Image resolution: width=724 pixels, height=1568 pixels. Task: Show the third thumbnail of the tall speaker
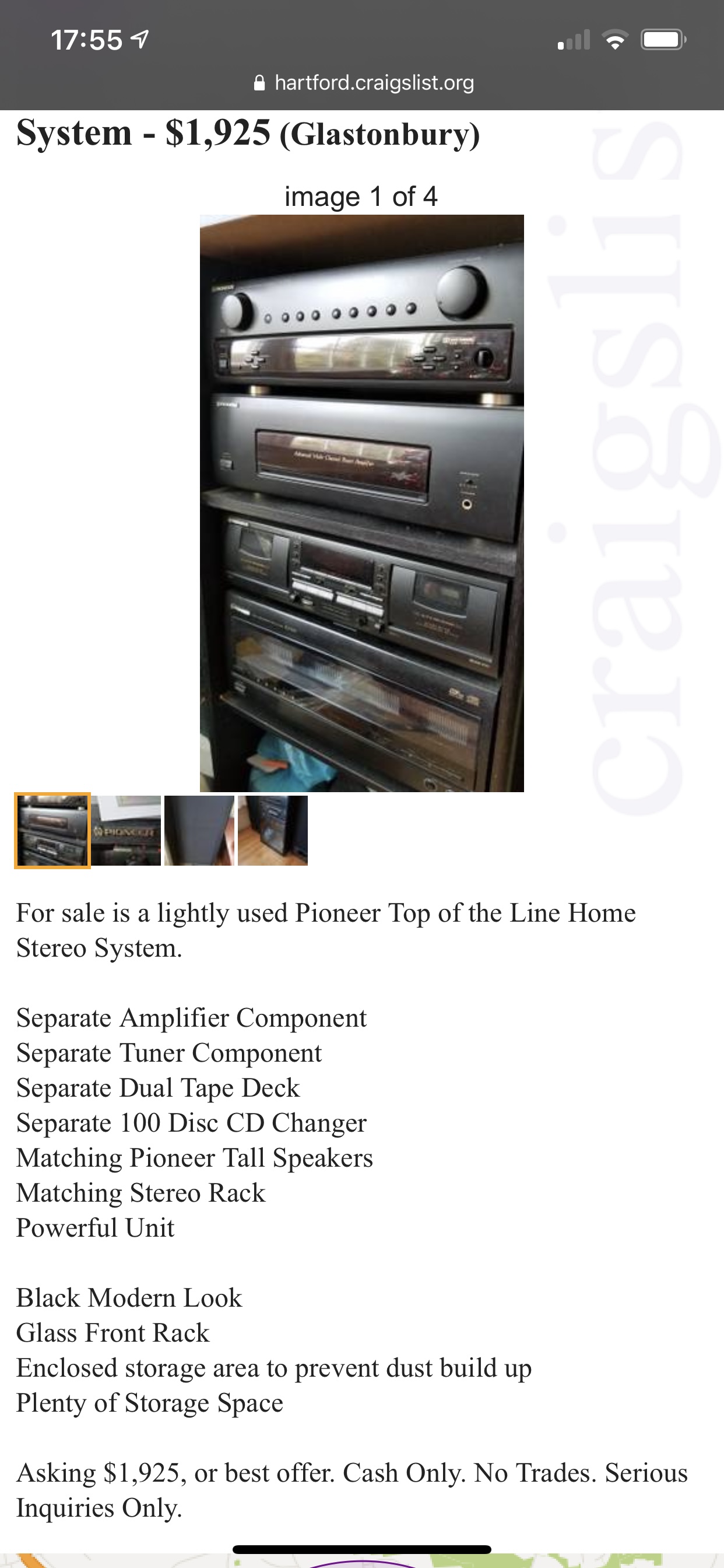pyautogui.click(x=199, y=830)
